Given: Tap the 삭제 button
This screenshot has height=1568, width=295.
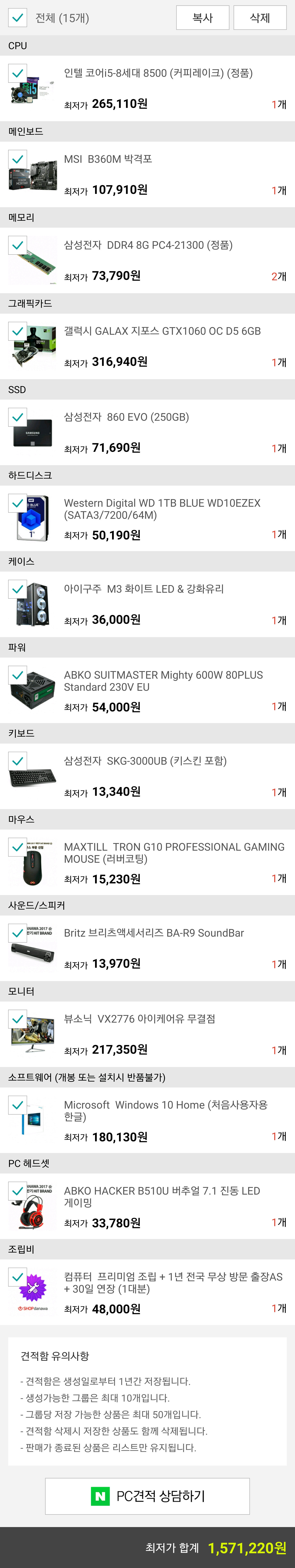Looking at the screenshot, I should pos(260,18).
